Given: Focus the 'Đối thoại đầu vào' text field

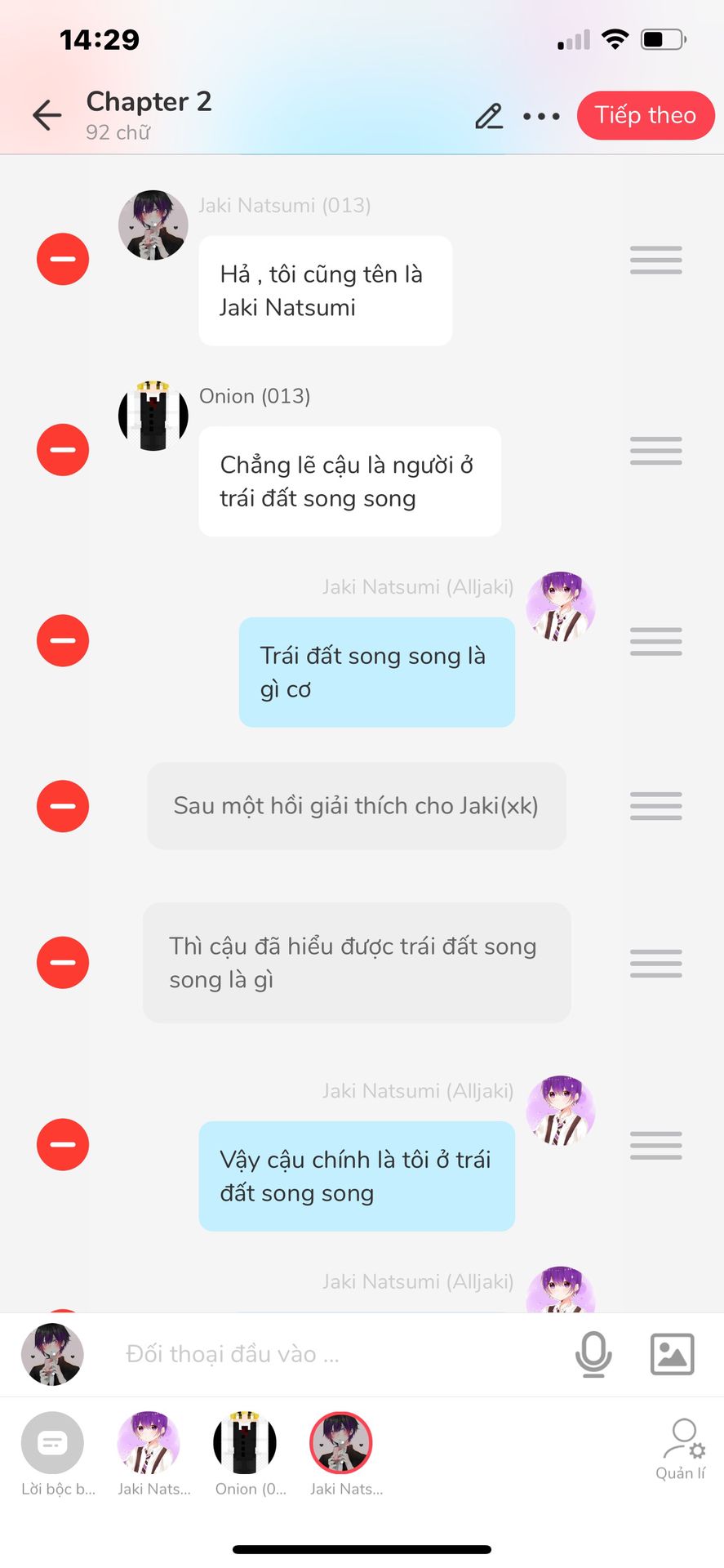Looking at the screenshot, I should point(326,1354).
